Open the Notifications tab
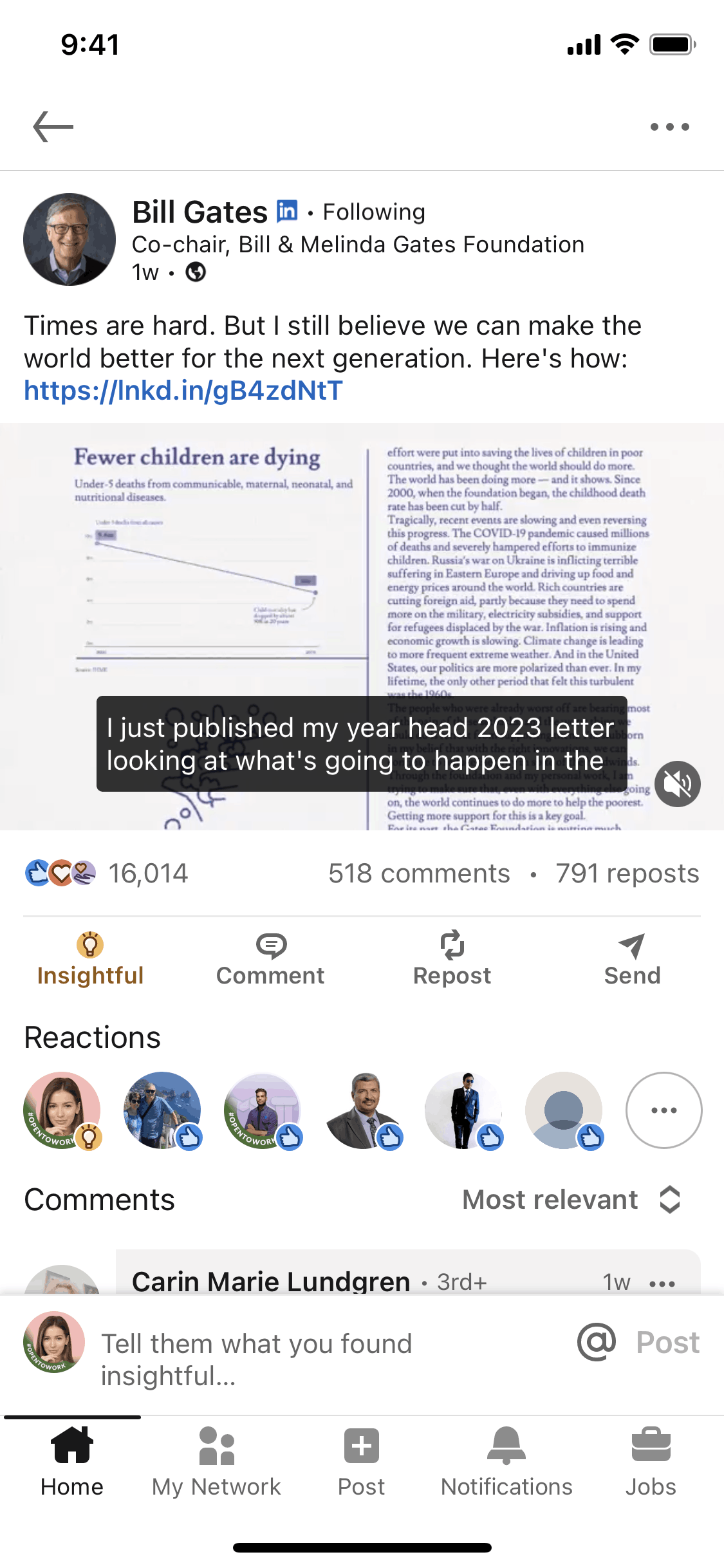Screen dimensions: 724x1568 pos(506,1462)
